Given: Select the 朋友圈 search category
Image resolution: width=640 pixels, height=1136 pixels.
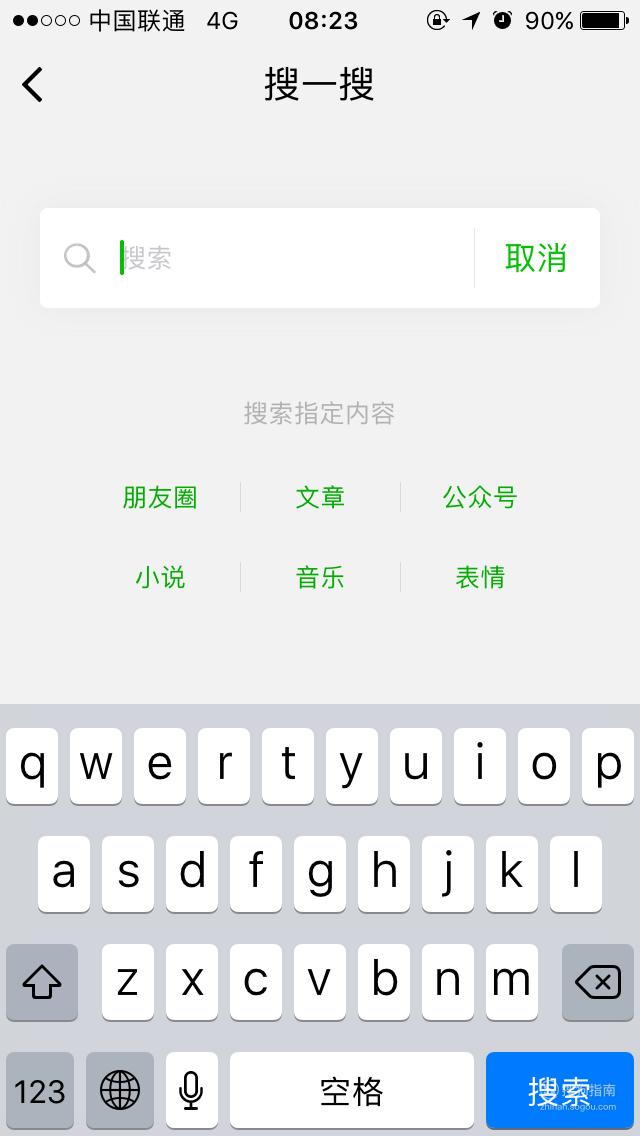Looking at the screenshot, I should pyautogui.click(x=160, y=498).
